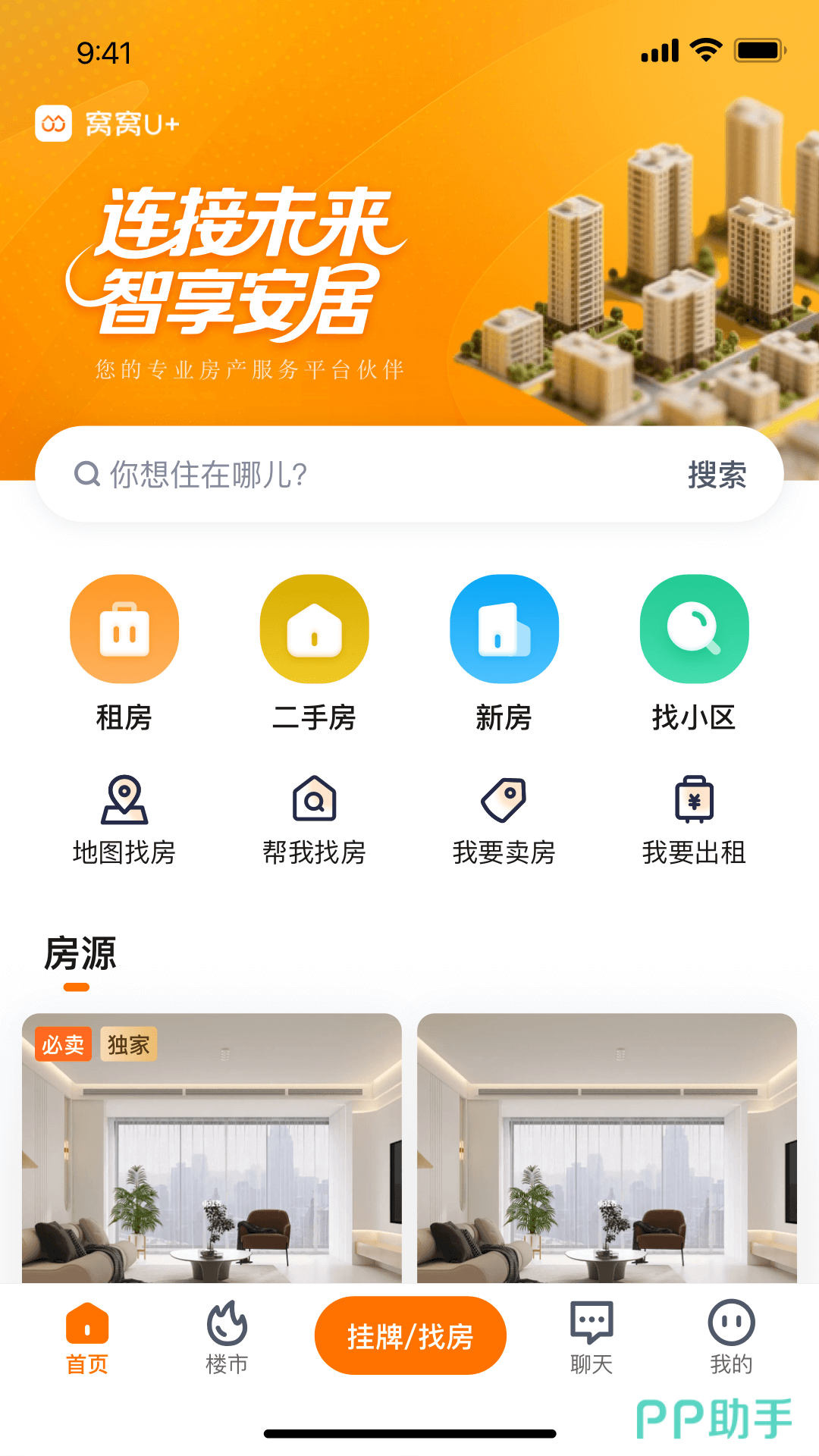Switch to the 楼市 tab
This screenshot has width=819, height=1456.
point(227,1338)
